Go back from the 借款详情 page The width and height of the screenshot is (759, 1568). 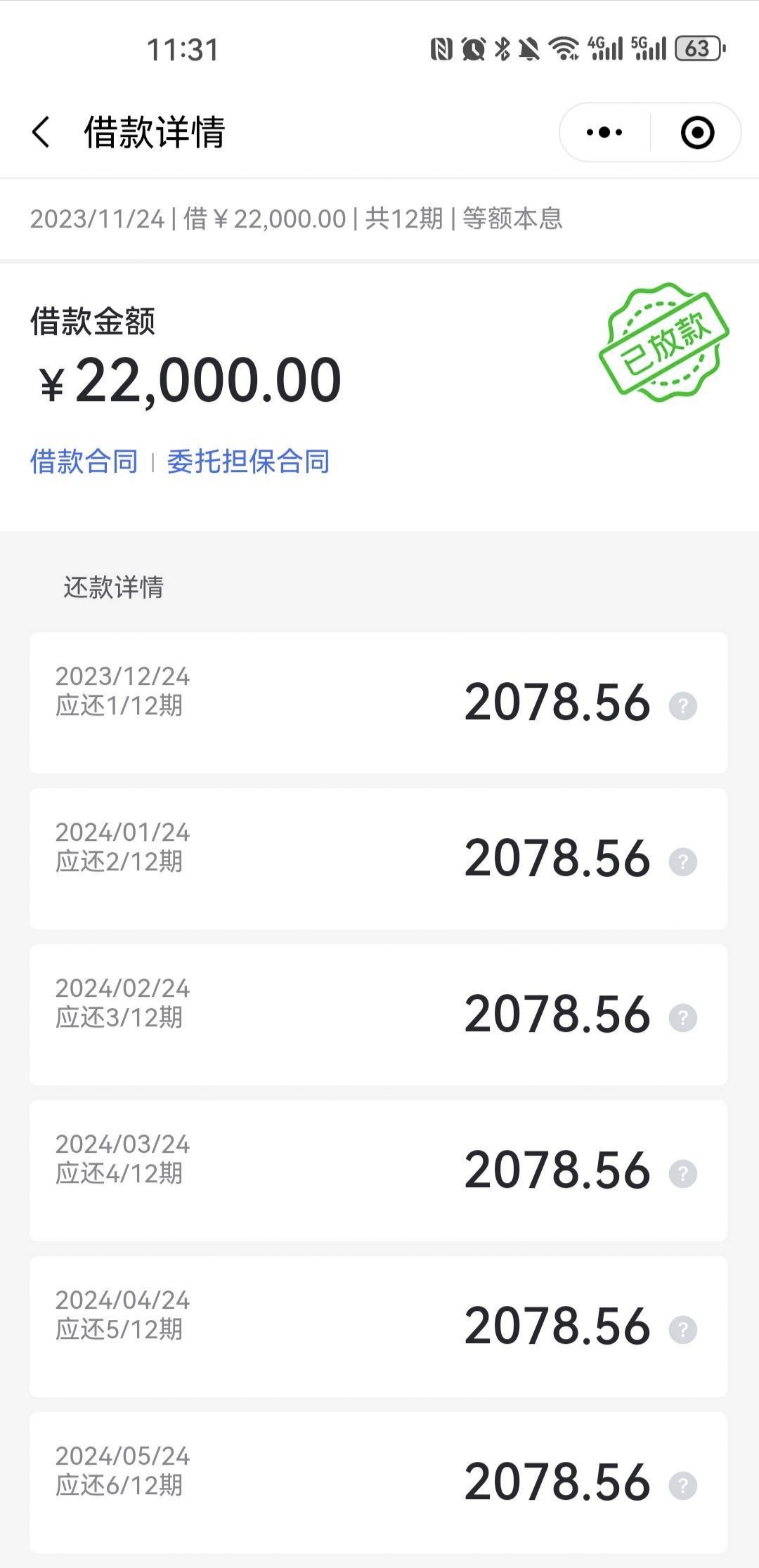(x=41, y=132)
